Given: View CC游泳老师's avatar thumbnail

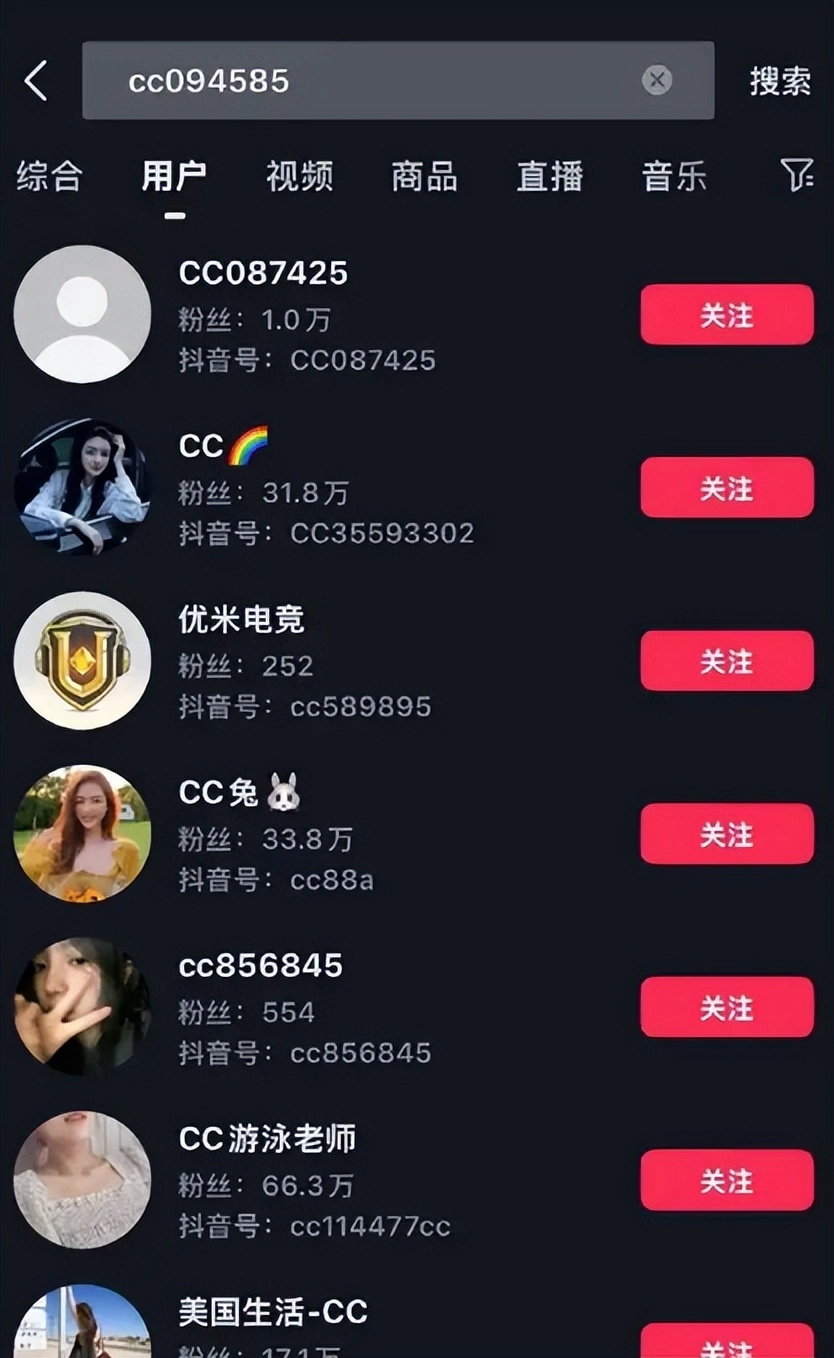Looking at the screenshot, I should point(82,1180).
